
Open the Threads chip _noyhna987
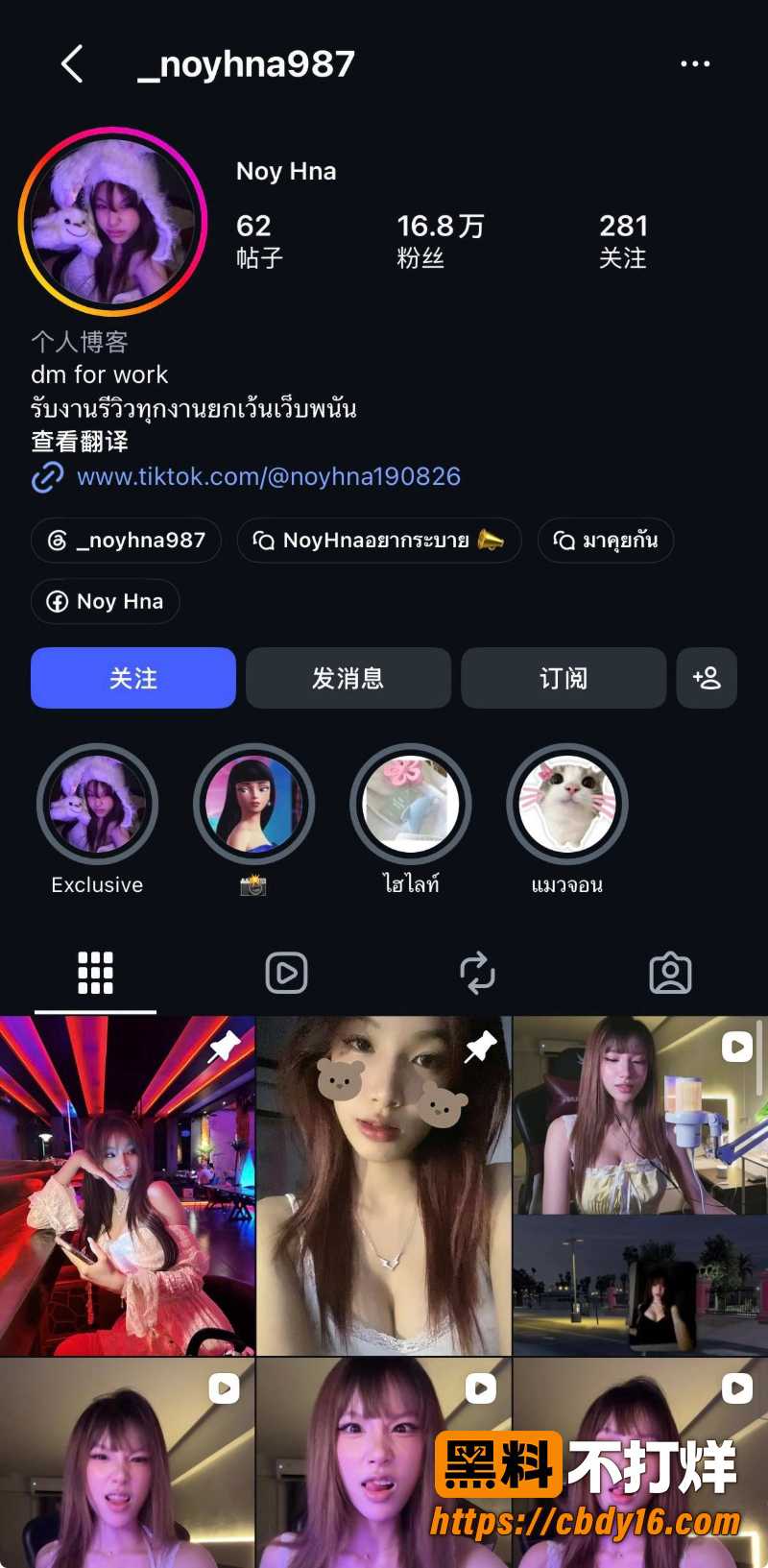[127, 541]
